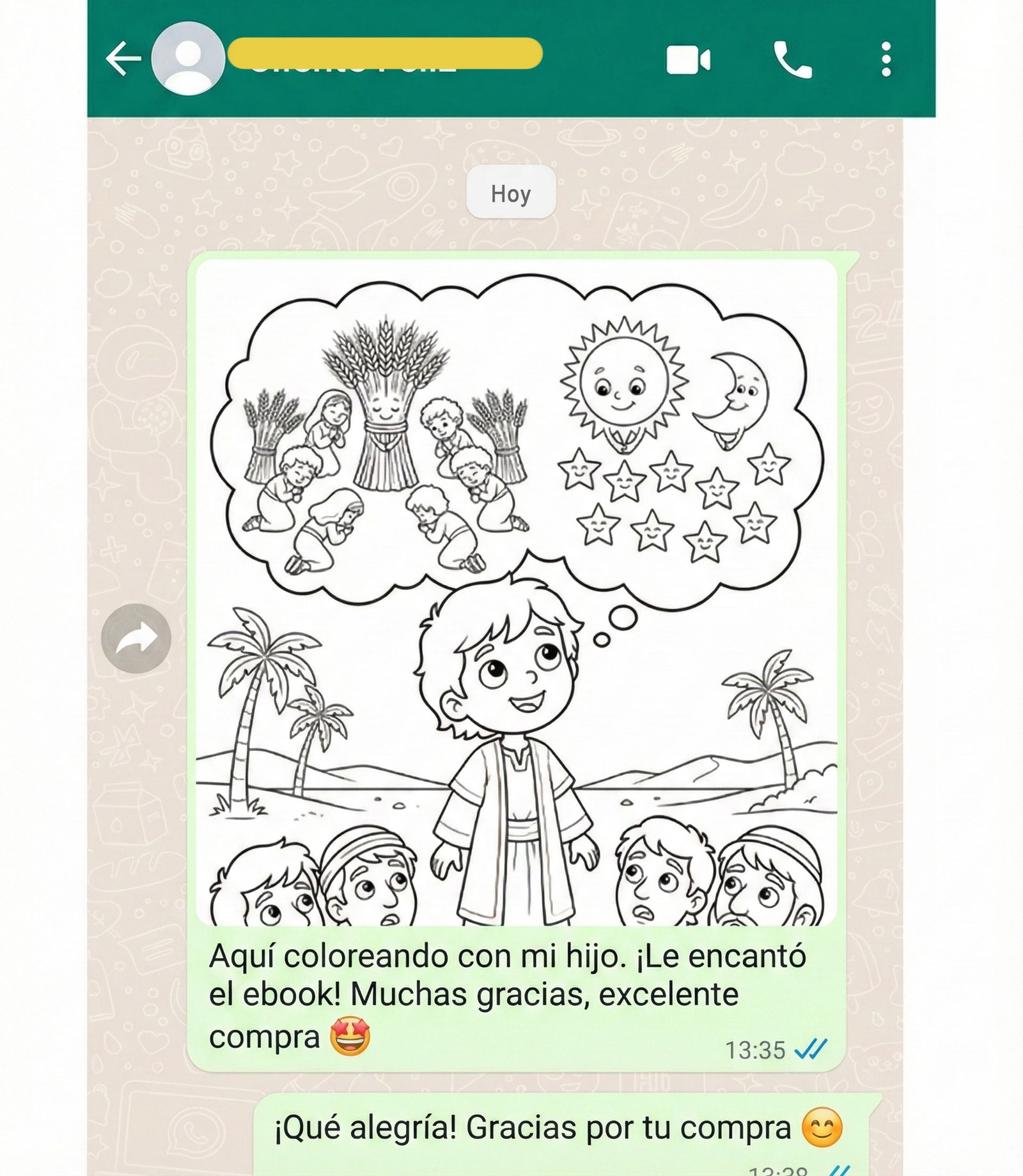Forward the coloring page image

(136, 638)
